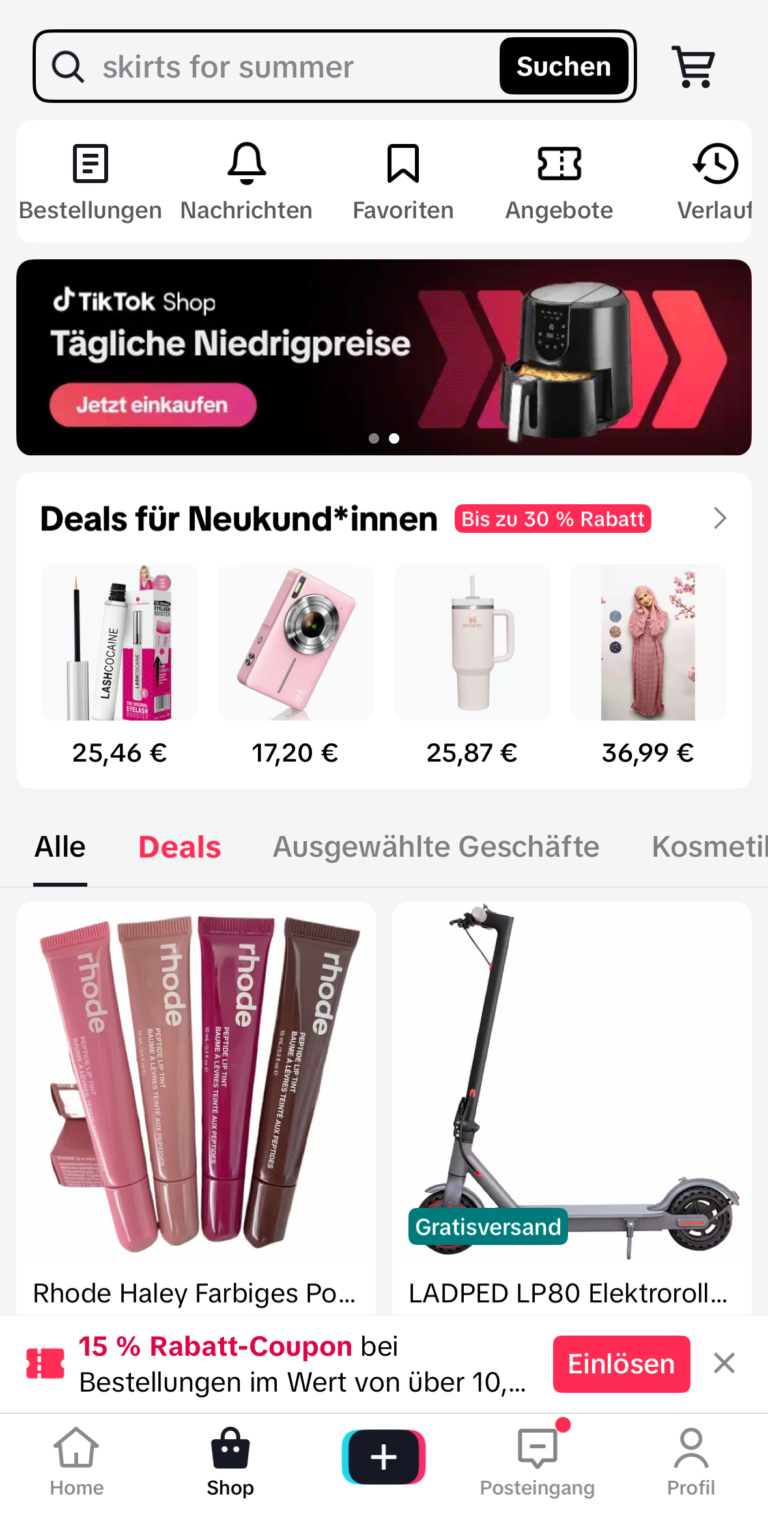Select the Ausgewählte Geschäfte category
768x1531 pixels.
(x=436, y=846)
